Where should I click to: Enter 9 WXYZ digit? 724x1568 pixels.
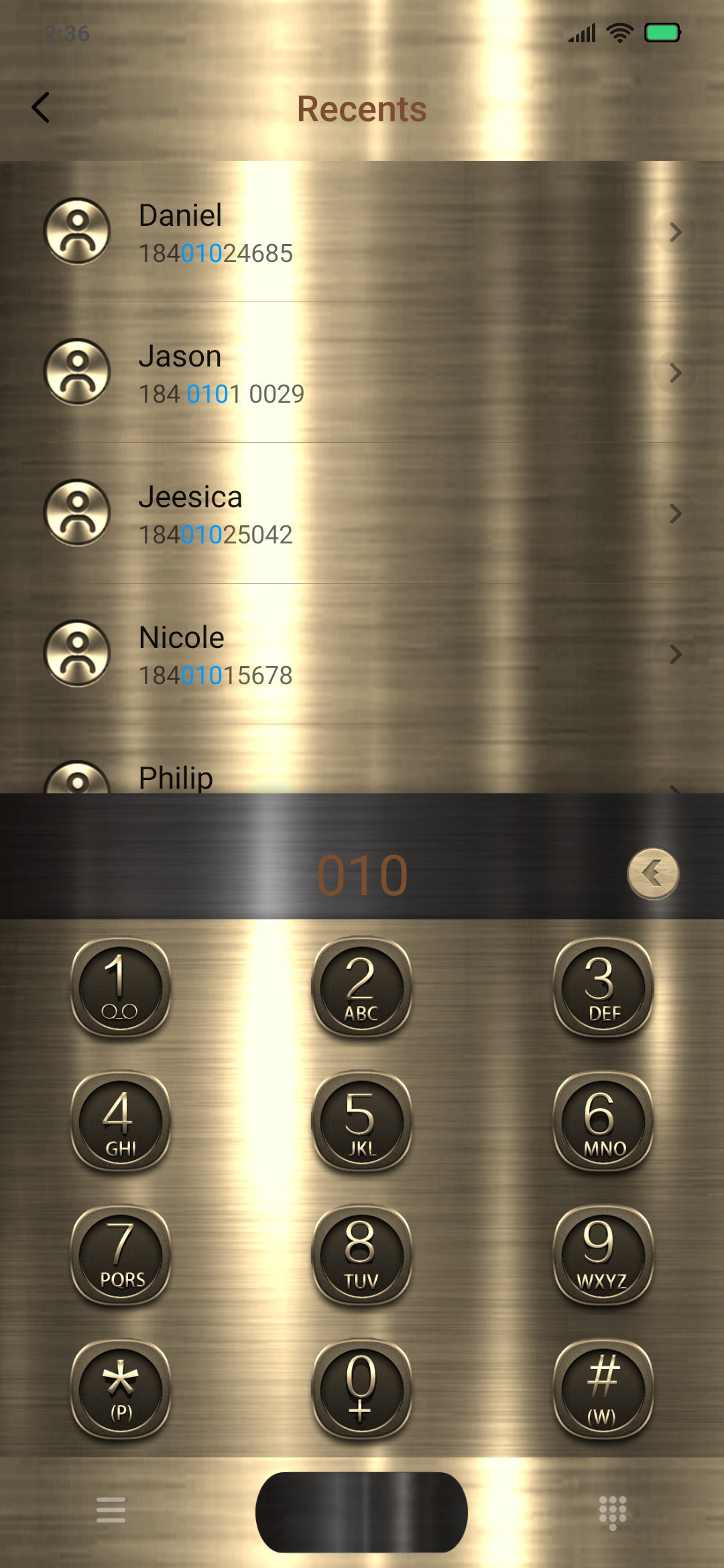pyautogui.click(x=603, y=1255)
